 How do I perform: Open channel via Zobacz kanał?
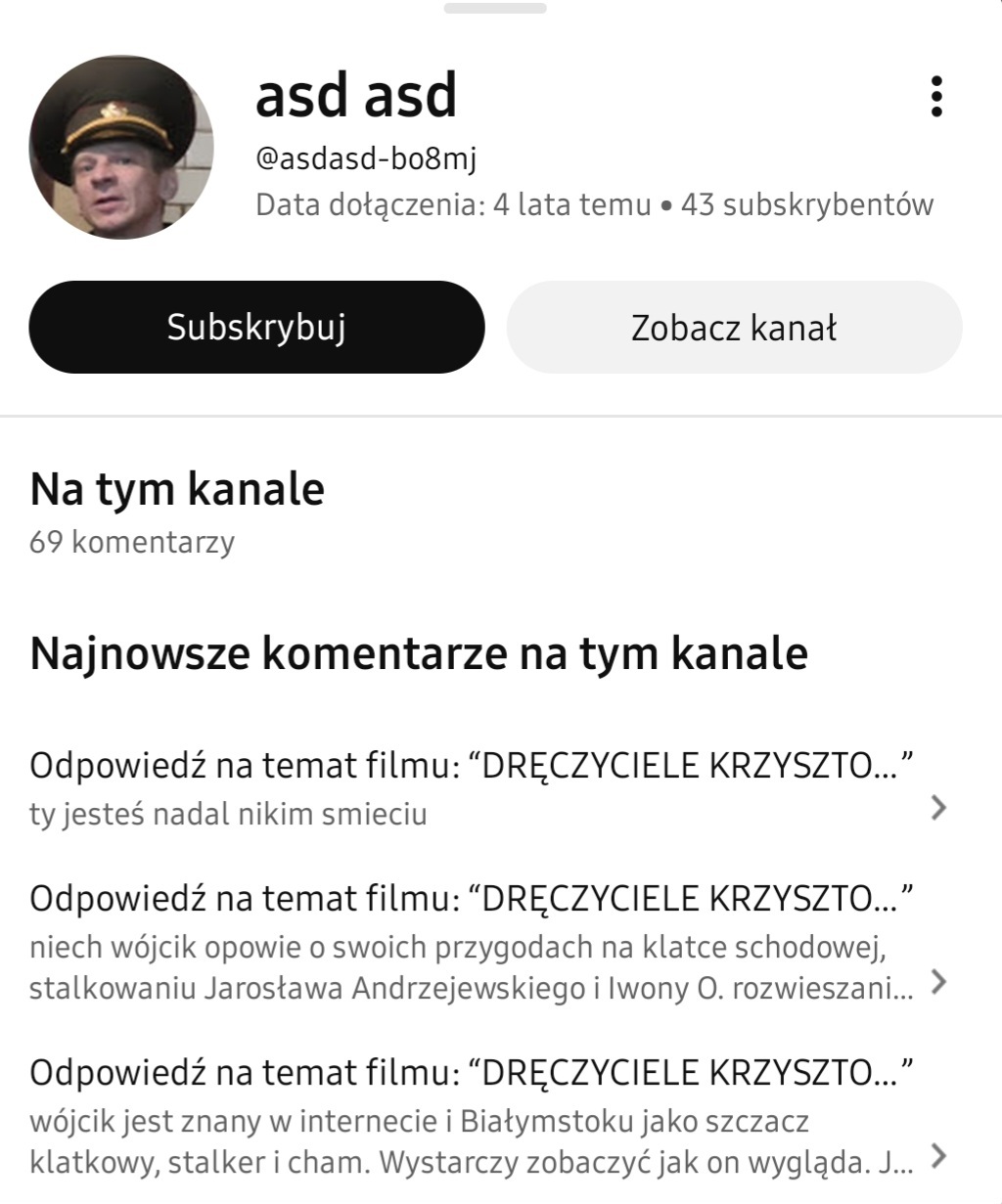[x=734, y=328]
